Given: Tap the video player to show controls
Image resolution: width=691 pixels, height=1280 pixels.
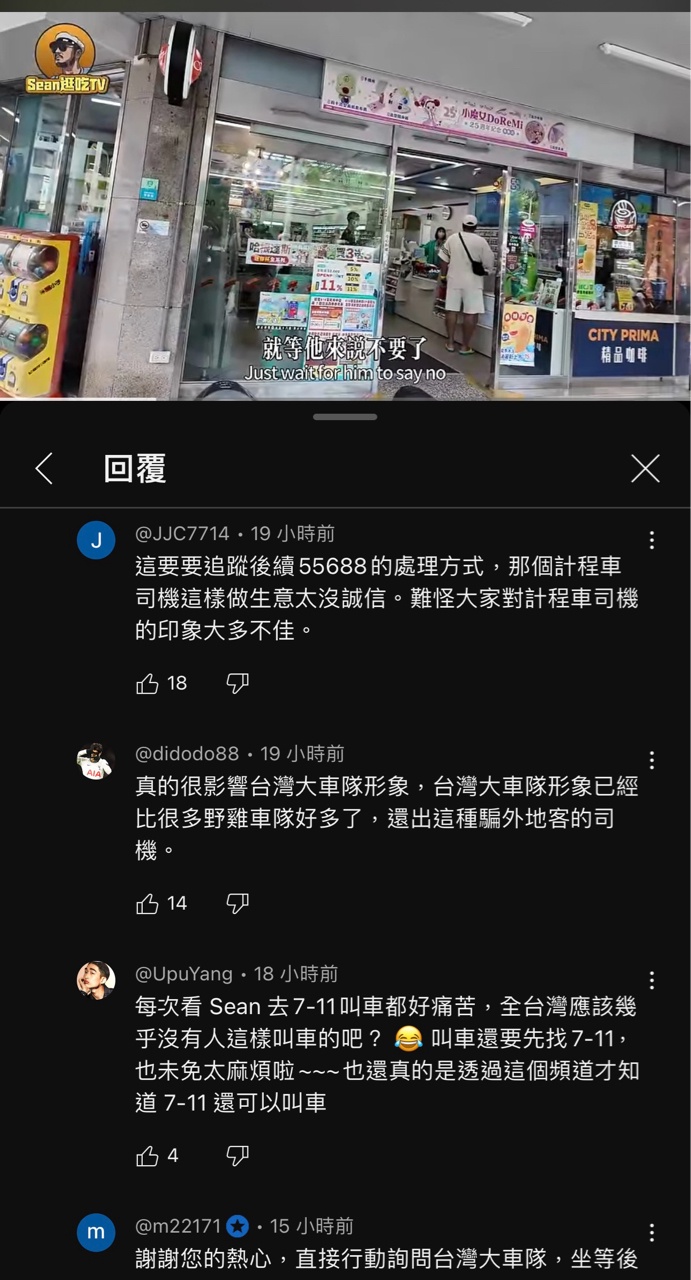Looking at the screenshot, I should (x=345, y=200).
